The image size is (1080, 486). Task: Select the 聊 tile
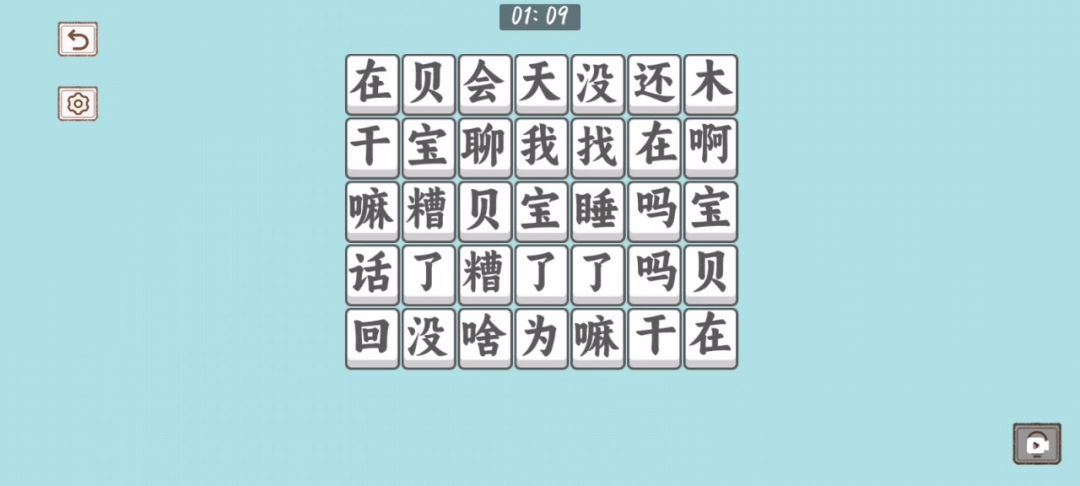click(485, 147)
